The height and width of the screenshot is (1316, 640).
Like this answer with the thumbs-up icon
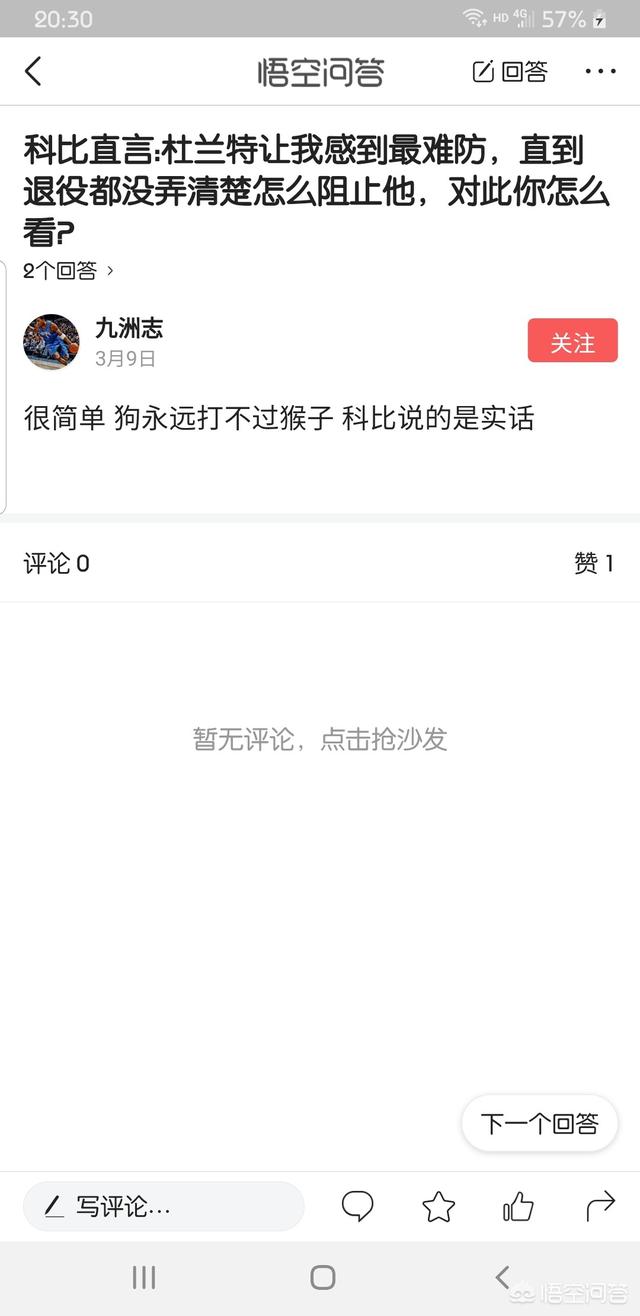(x=518, y=1207)
